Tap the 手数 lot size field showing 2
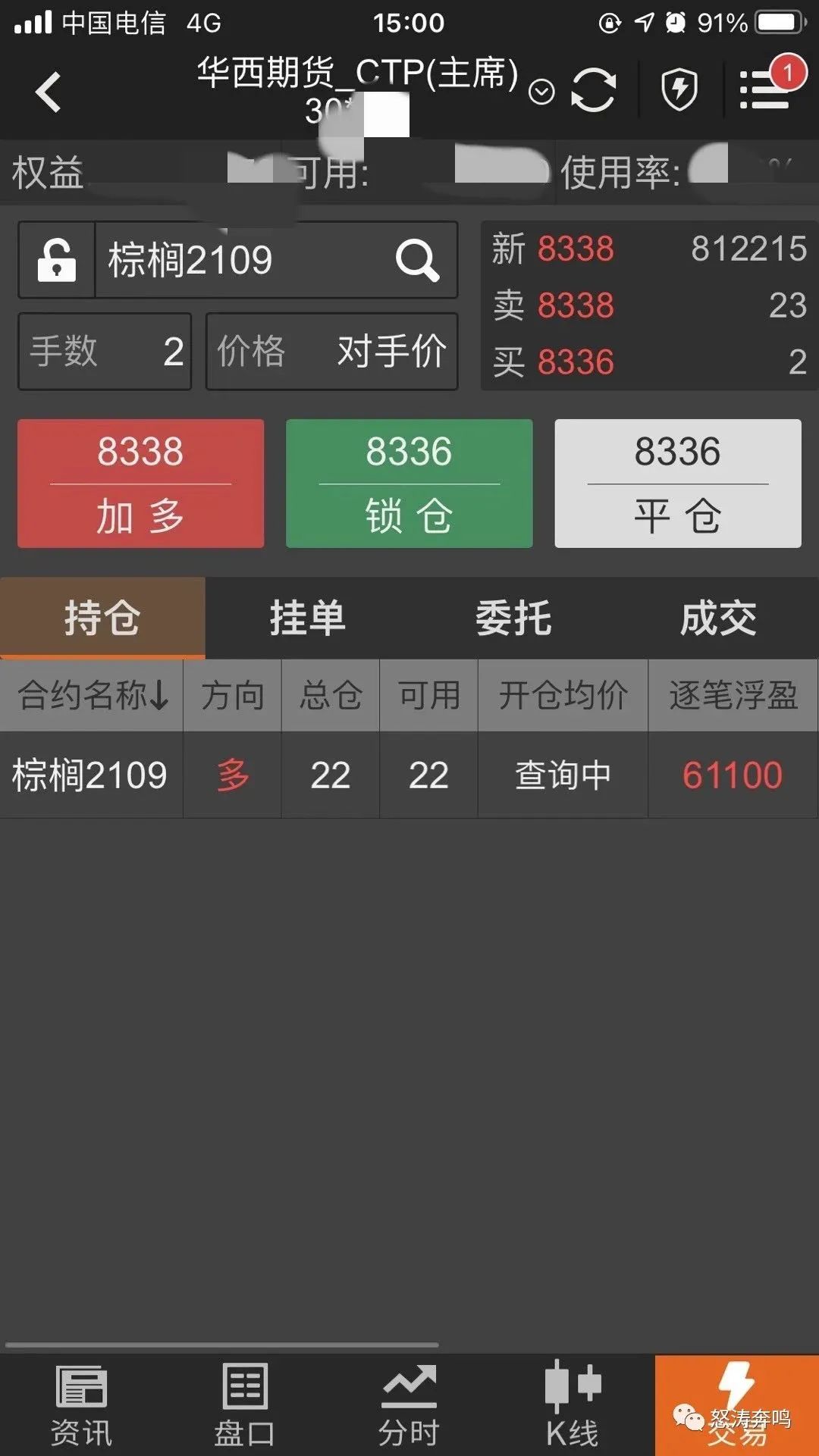The image size is (819, 1456). (104, 351)
